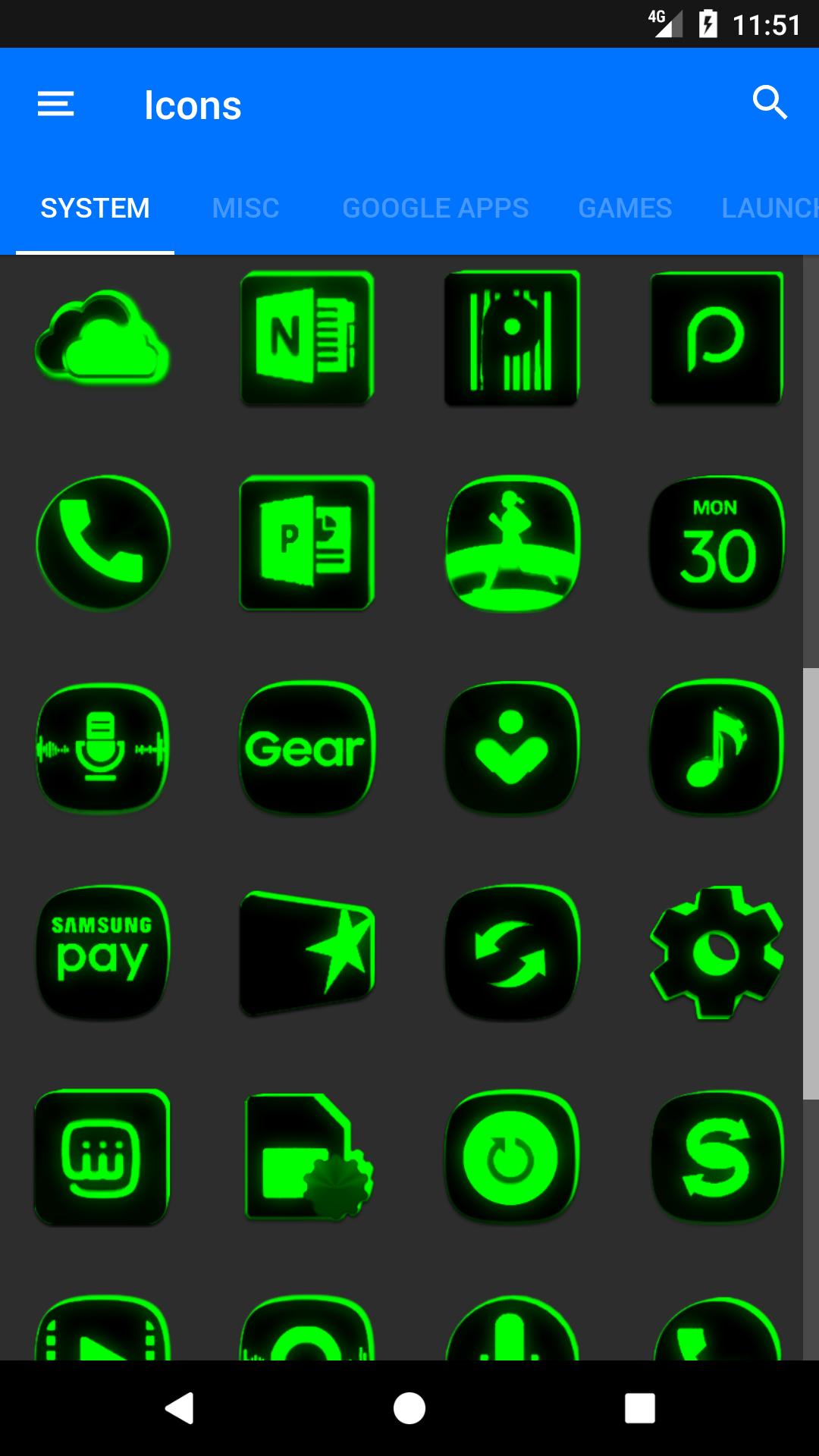
Task: Tap the sync arrows icon
Action: [x=512, y=952]
